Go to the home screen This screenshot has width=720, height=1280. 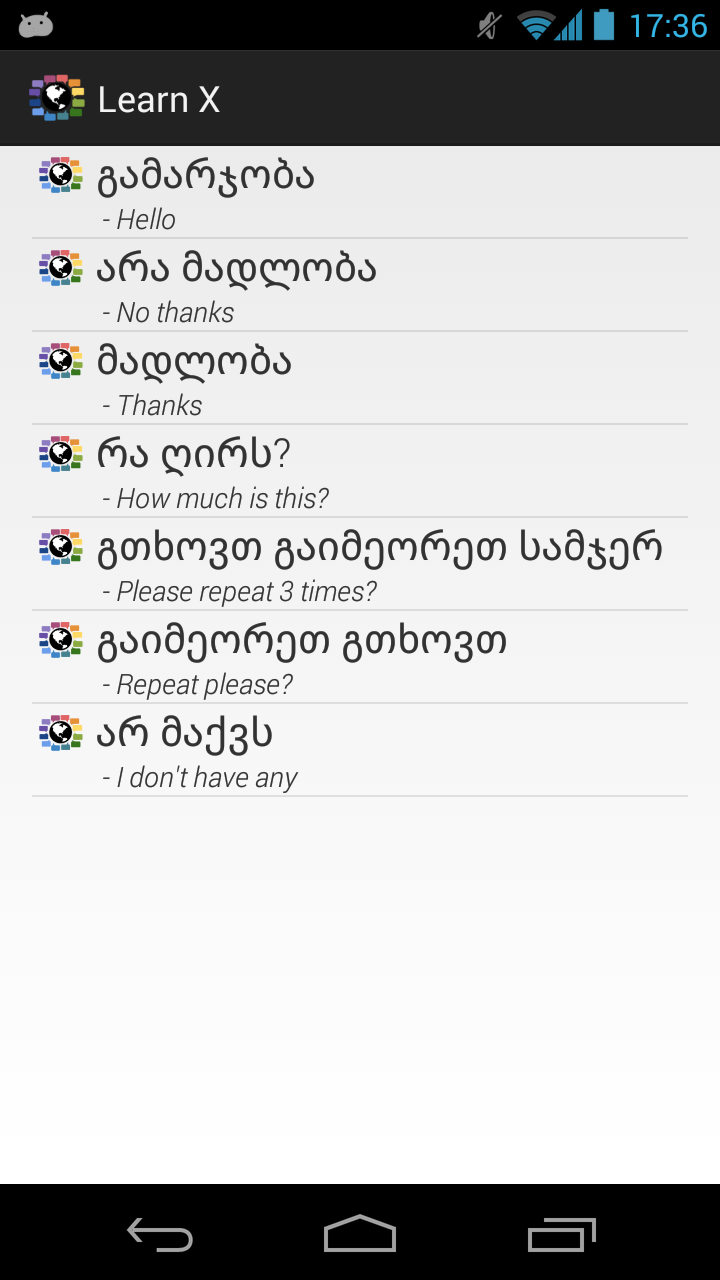(360, 1234)
